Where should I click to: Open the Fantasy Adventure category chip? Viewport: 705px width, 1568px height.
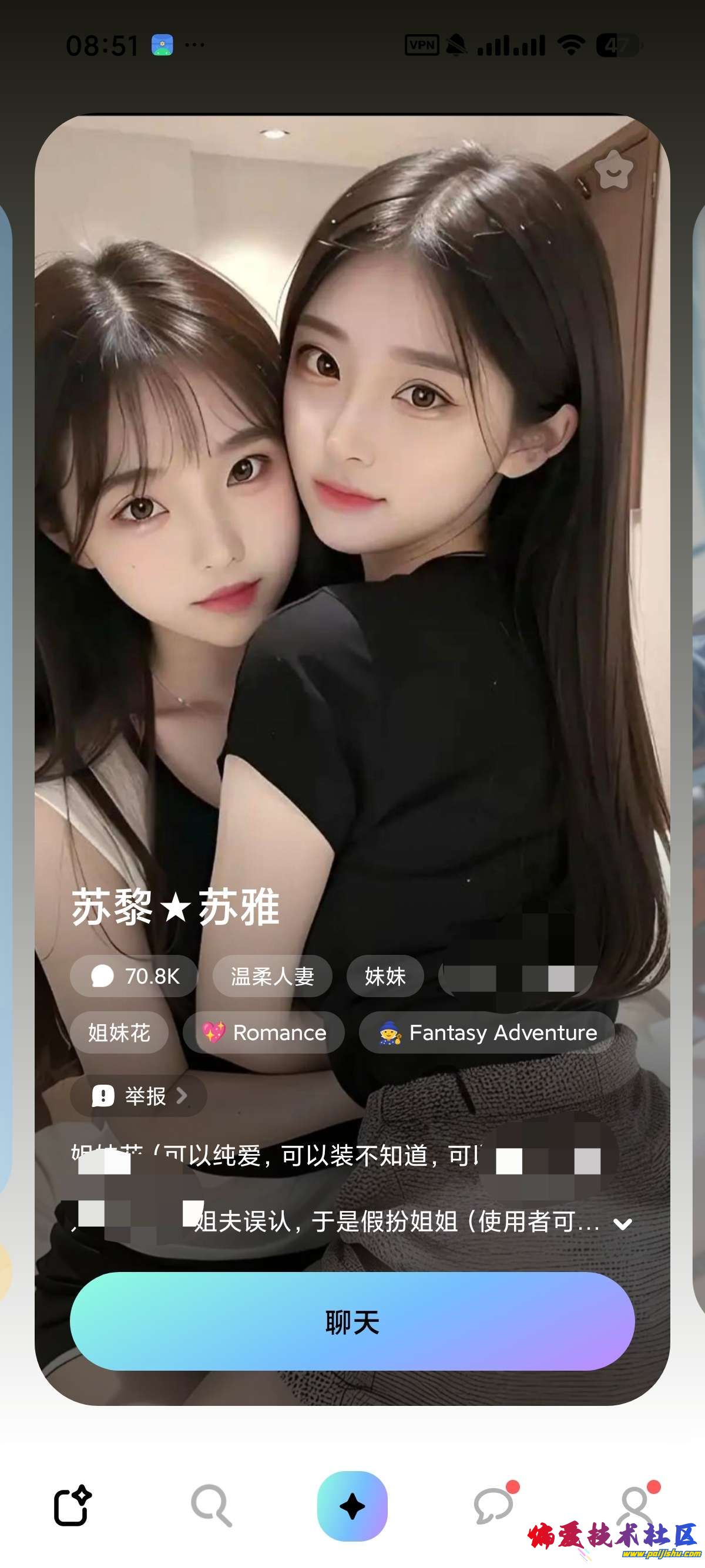coord(487,1032)
